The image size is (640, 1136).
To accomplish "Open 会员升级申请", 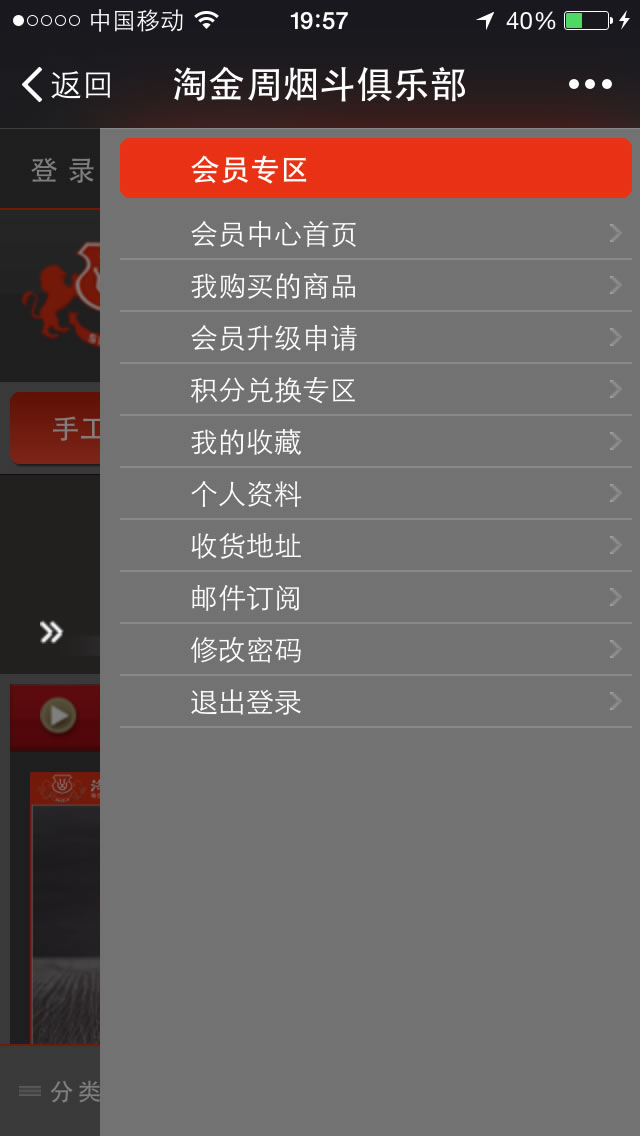I will 375,339.
